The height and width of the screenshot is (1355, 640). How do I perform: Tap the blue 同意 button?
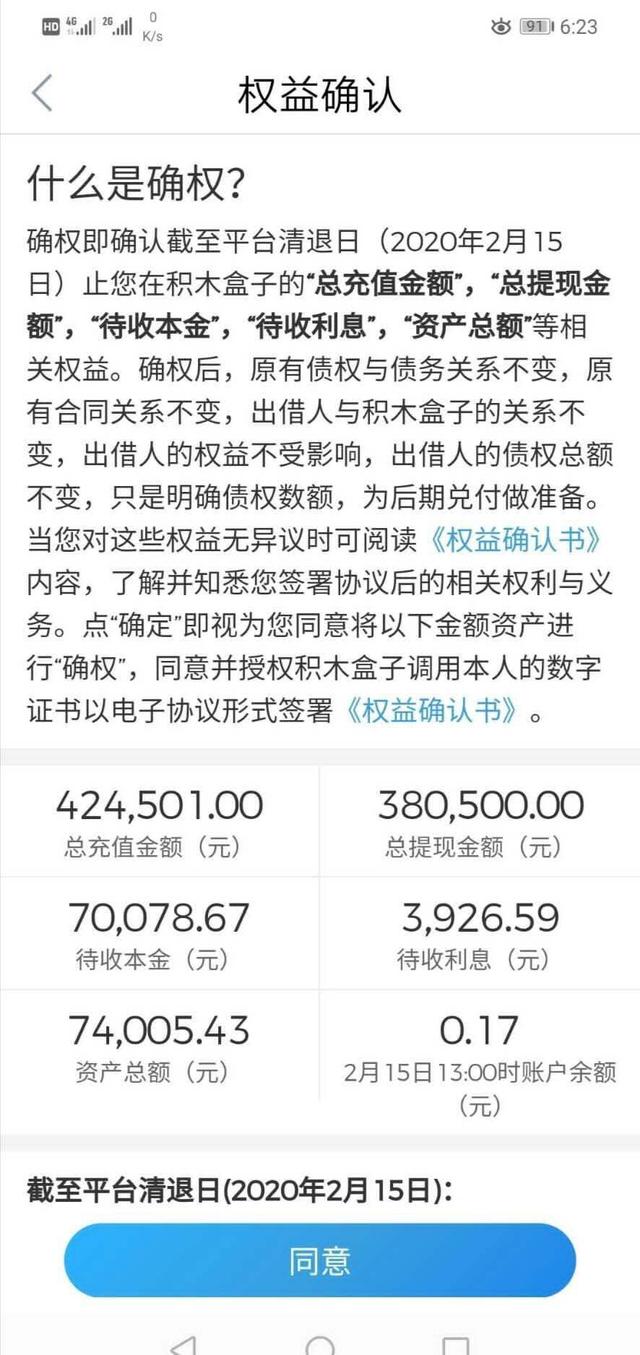pyautogui.click(x=320, y=1260)
